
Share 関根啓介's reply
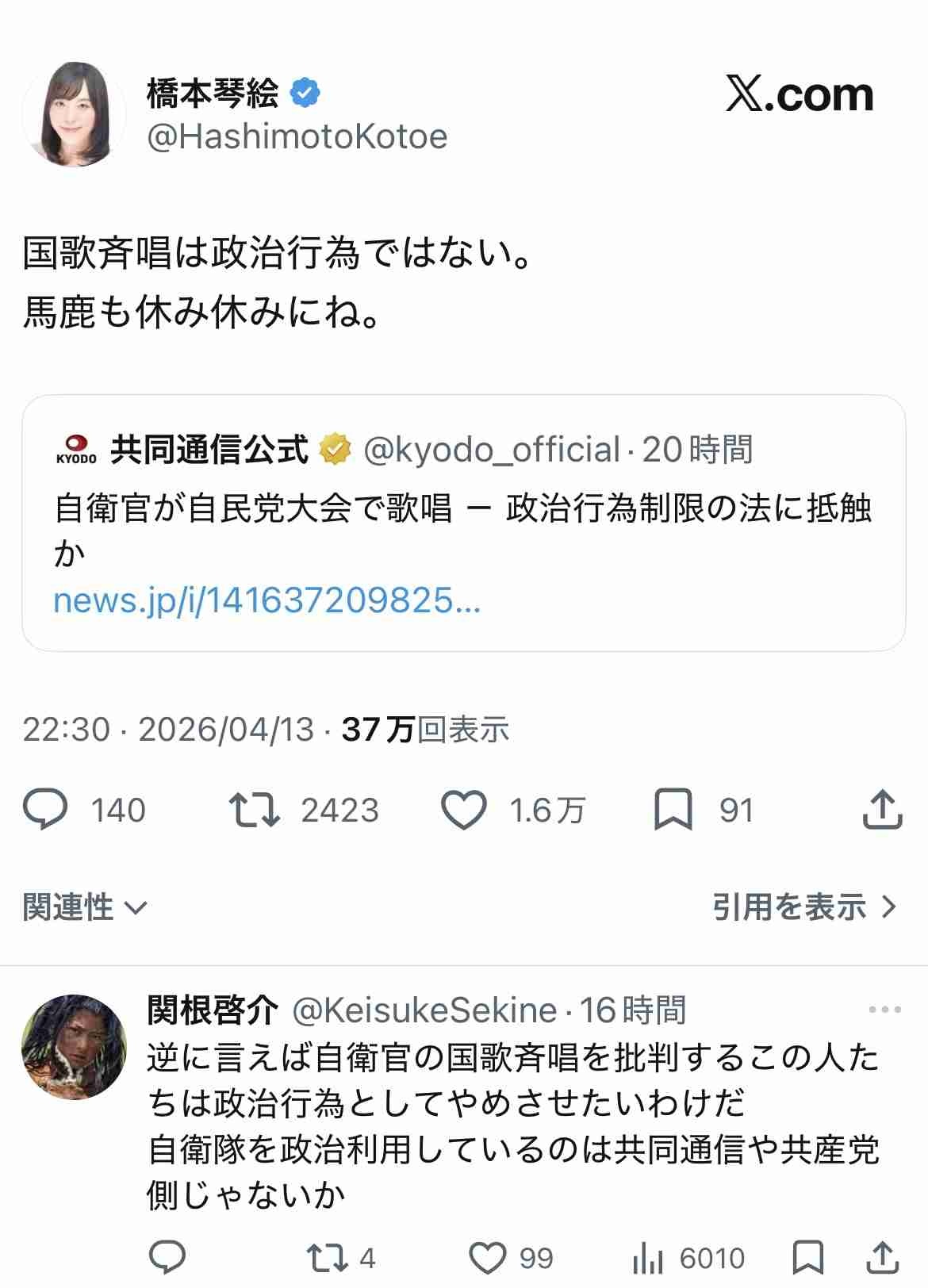click(x=882, y=1258)
